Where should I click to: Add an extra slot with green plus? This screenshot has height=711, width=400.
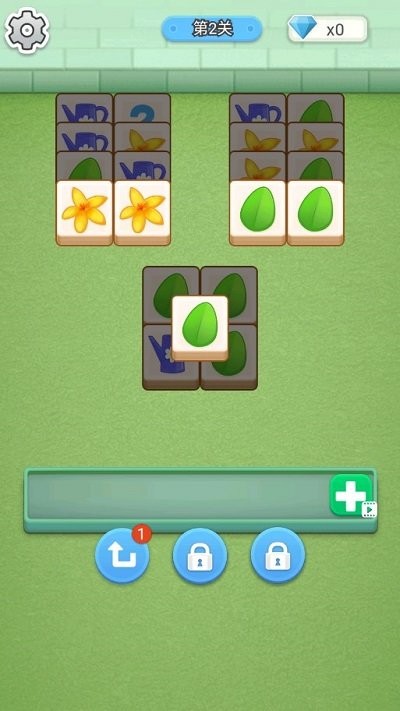(x=351, y=495)
